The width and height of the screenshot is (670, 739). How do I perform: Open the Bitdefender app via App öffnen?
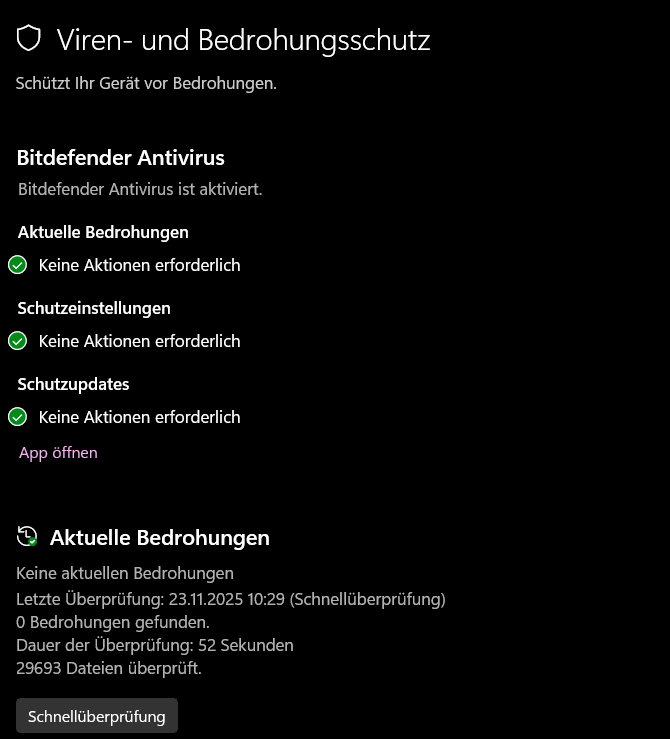58,453
